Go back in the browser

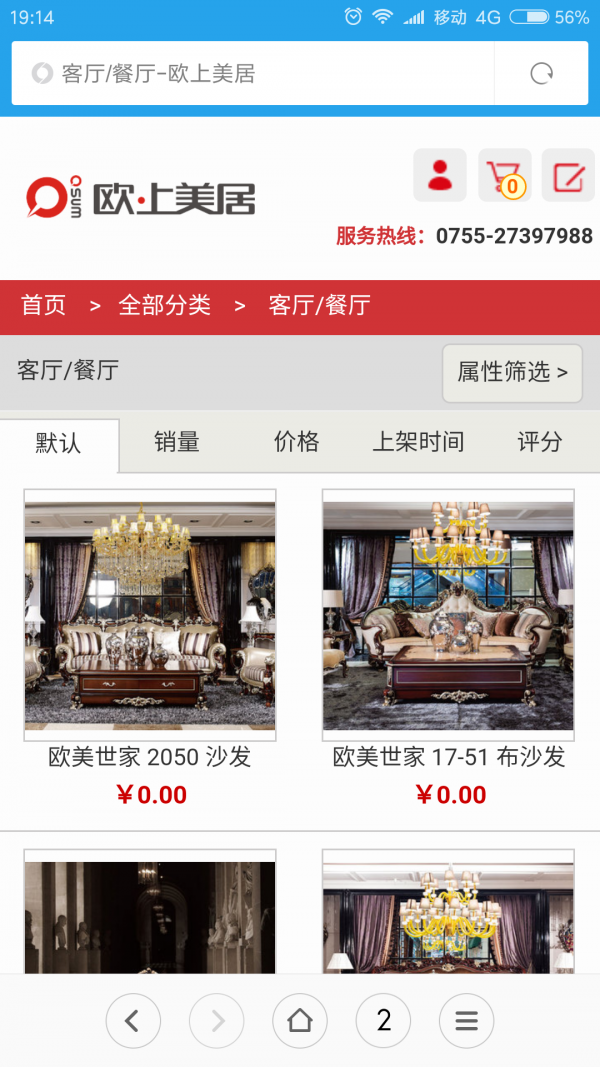tap(133, 1021)
